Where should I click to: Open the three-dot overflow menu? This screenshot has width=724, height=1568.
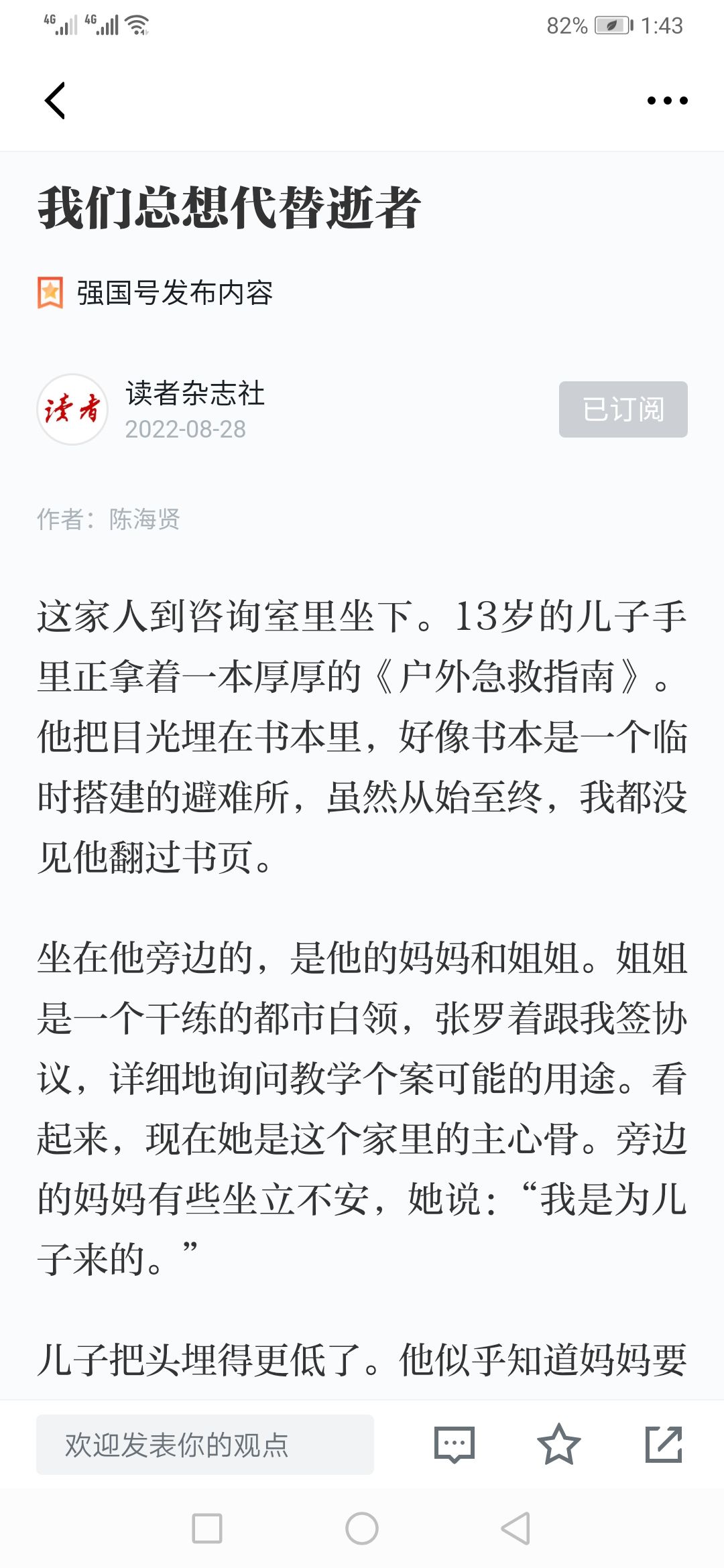tap(667, 101)
